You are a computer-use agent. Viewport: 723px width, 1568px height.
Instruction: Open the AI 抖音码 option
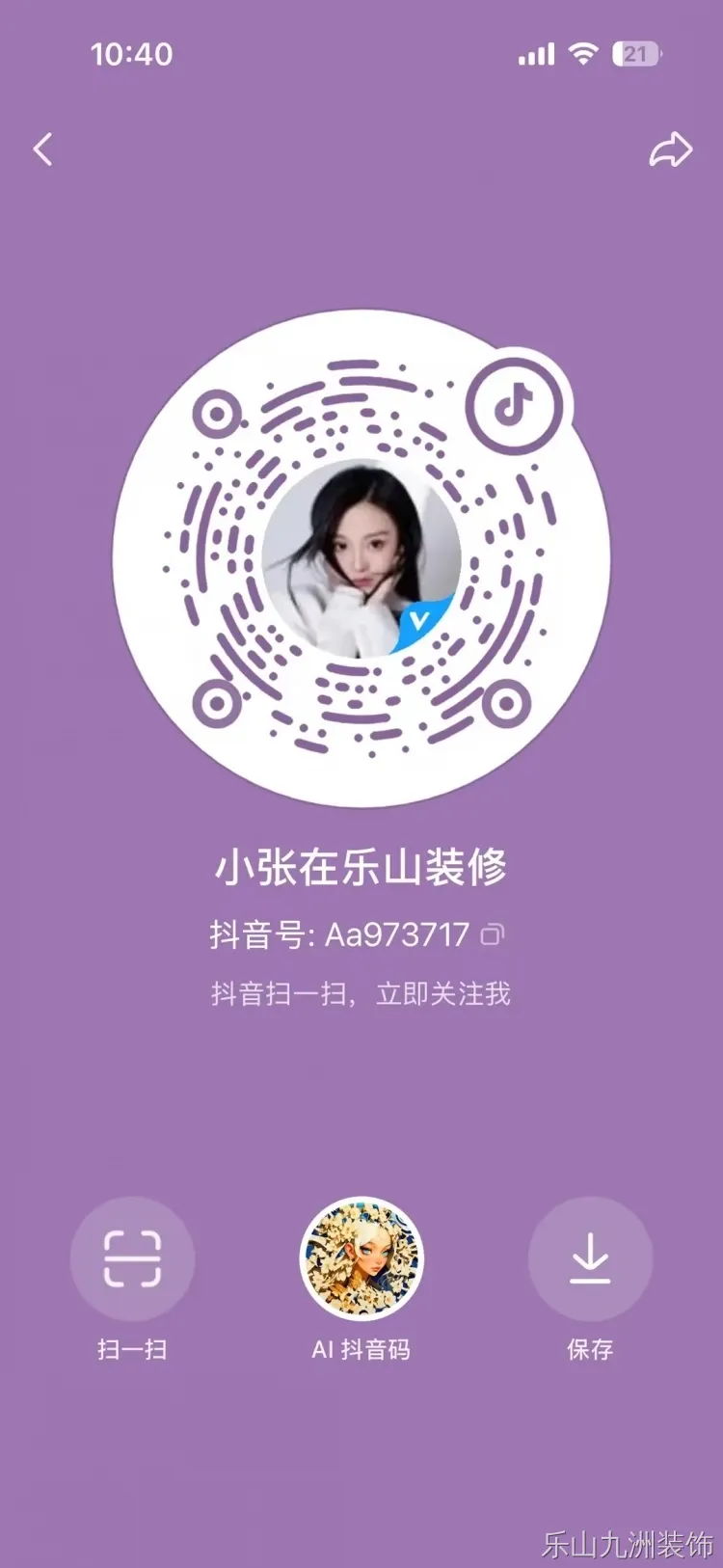pyautogui.click(x=361, y=1258)
